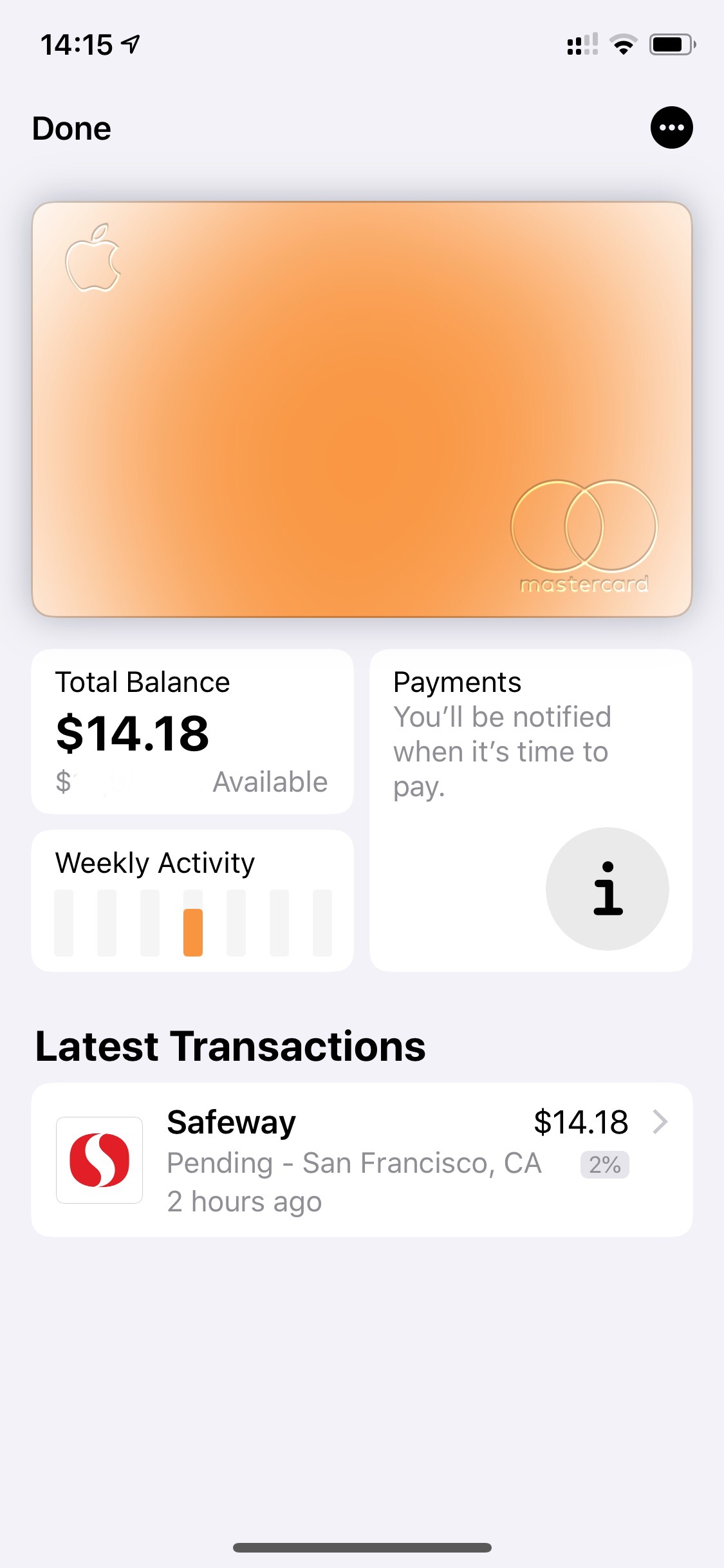View Weekly Activity details
Viewport: 724px width, 1568px height.
pyautogui.click(x=192, y=900)
